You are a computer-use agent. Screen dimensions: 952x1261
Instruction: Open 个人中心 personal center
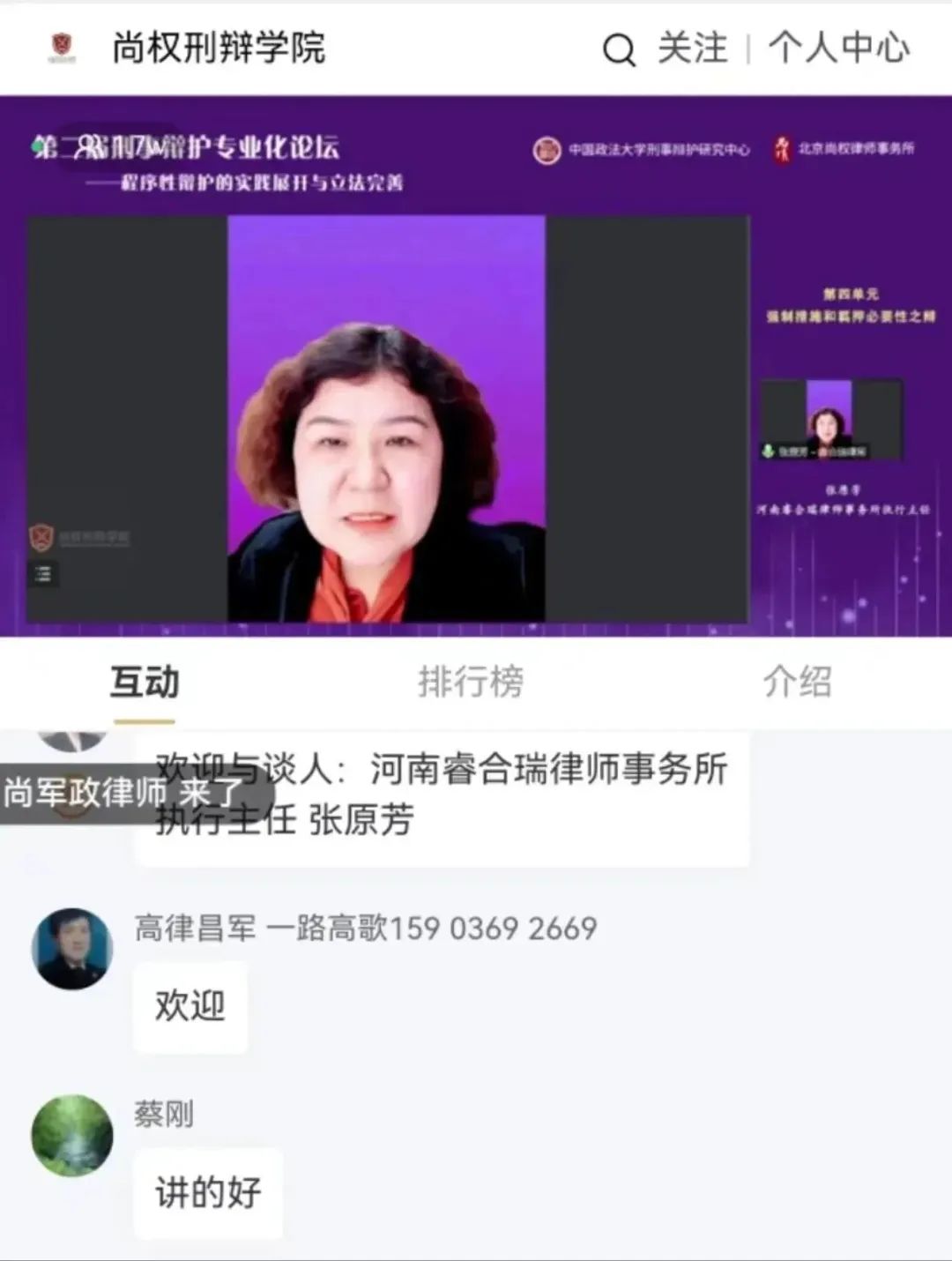pos(838,48)
